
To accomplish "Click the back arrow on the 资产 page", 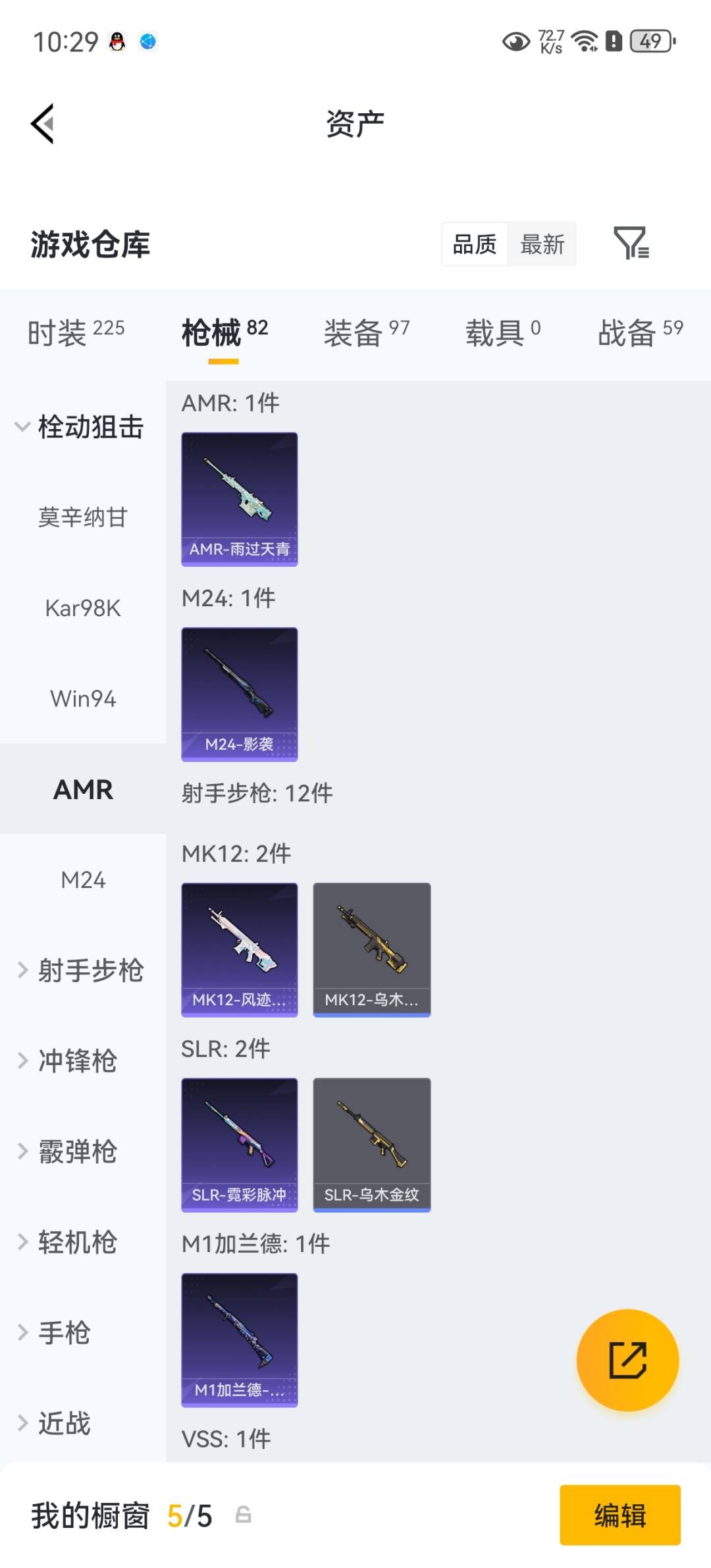I will (x=41, y=124).
